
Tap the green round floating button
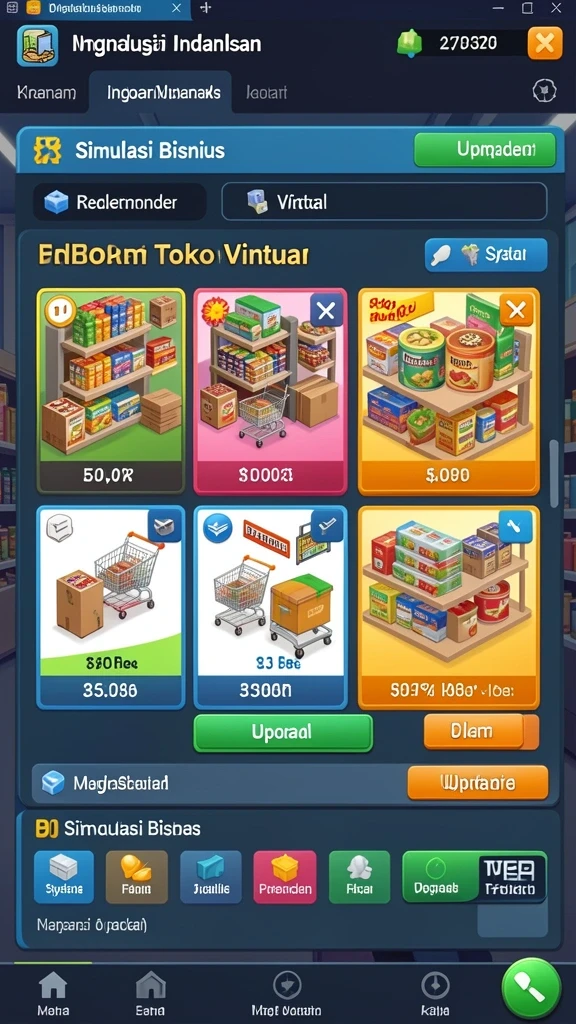[530, 989]
